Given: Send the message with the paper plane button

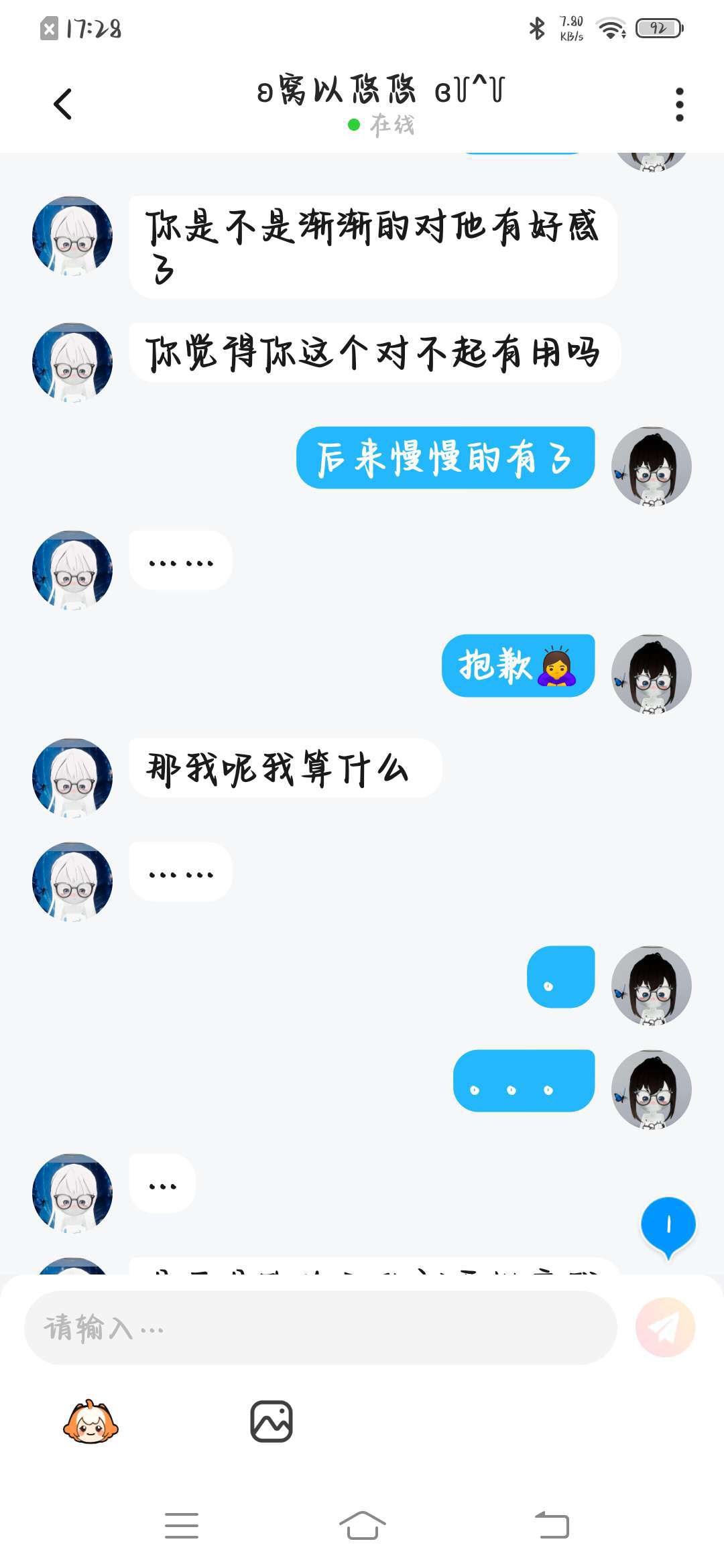Looking at the screenshot, I should [x=665, y=1327].
